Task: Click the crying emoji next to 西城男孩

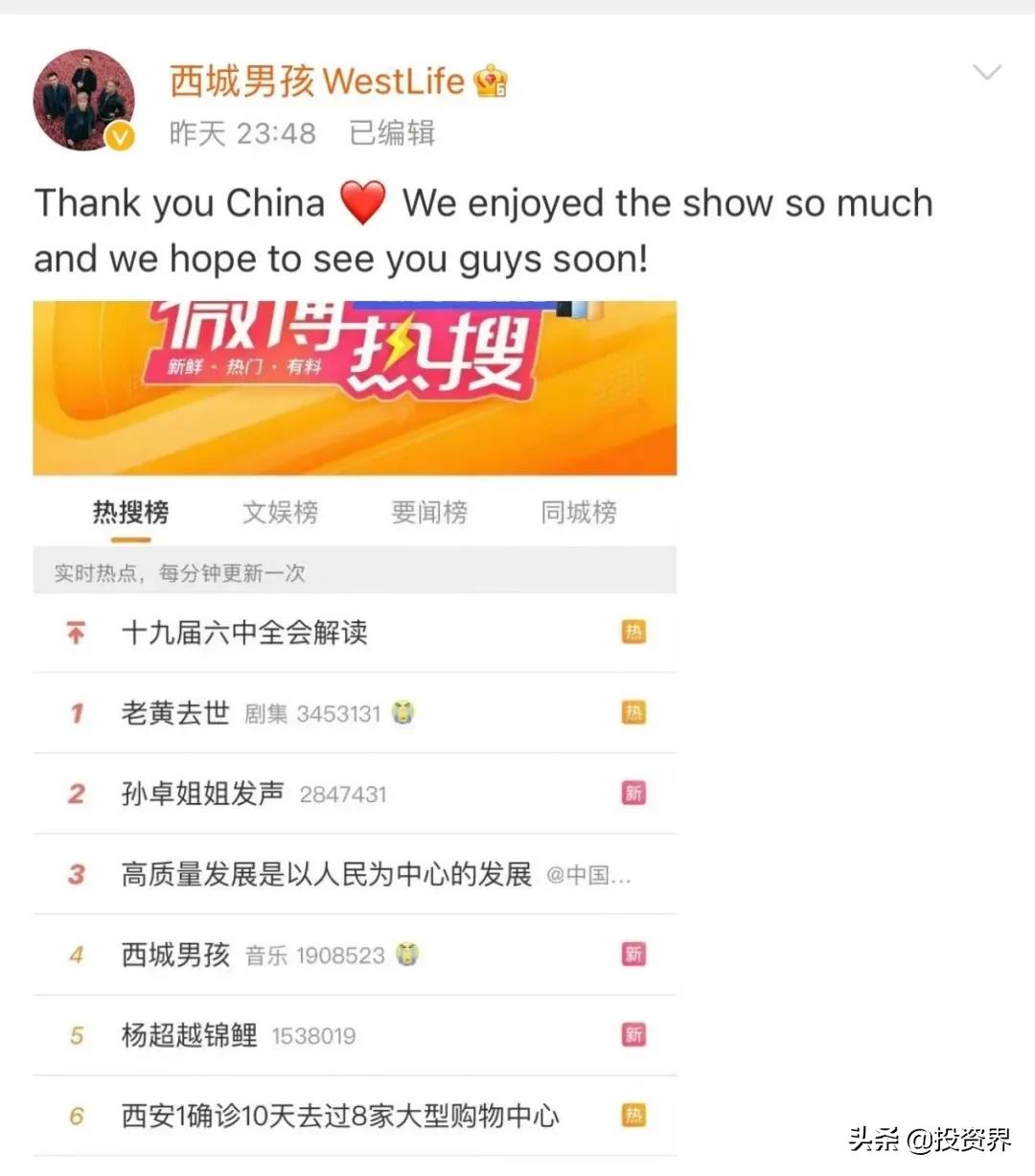Action: (406, 954)
